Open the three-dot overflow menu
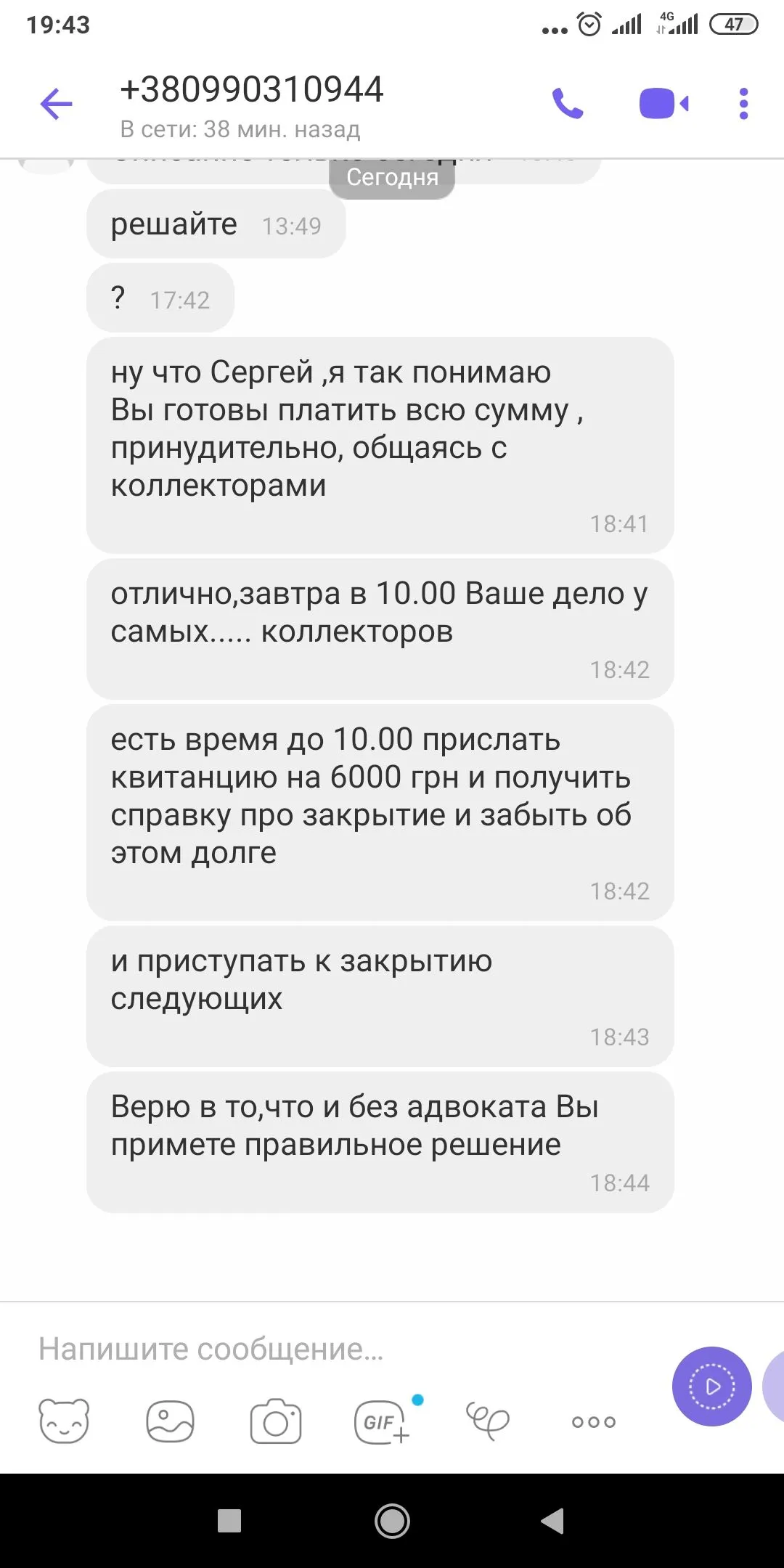 tap(743, 104)
